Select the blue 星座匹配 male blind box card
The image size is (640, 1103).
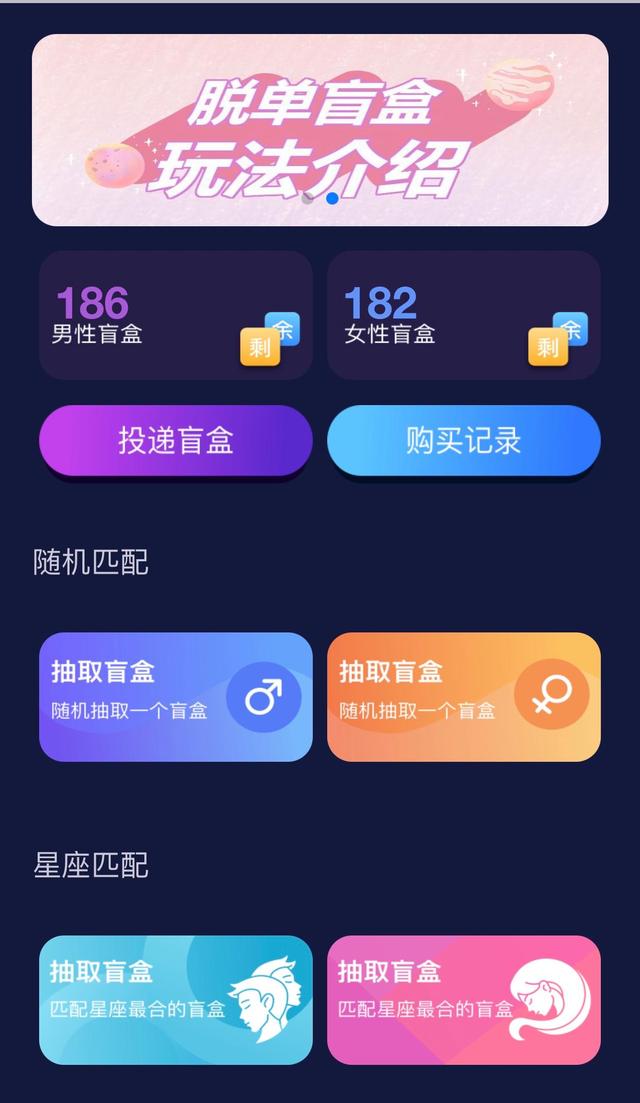click(176, 1000)
